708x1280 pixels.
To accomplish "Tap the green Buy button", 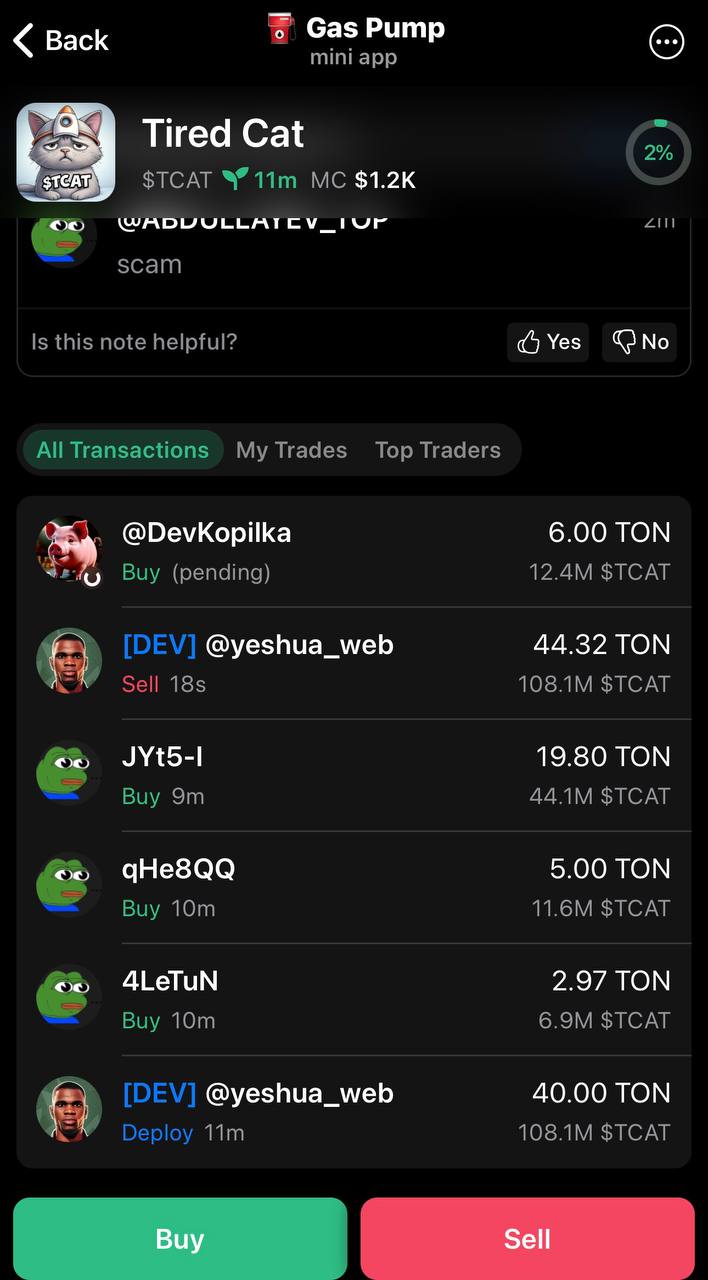I will point(180,1239).
